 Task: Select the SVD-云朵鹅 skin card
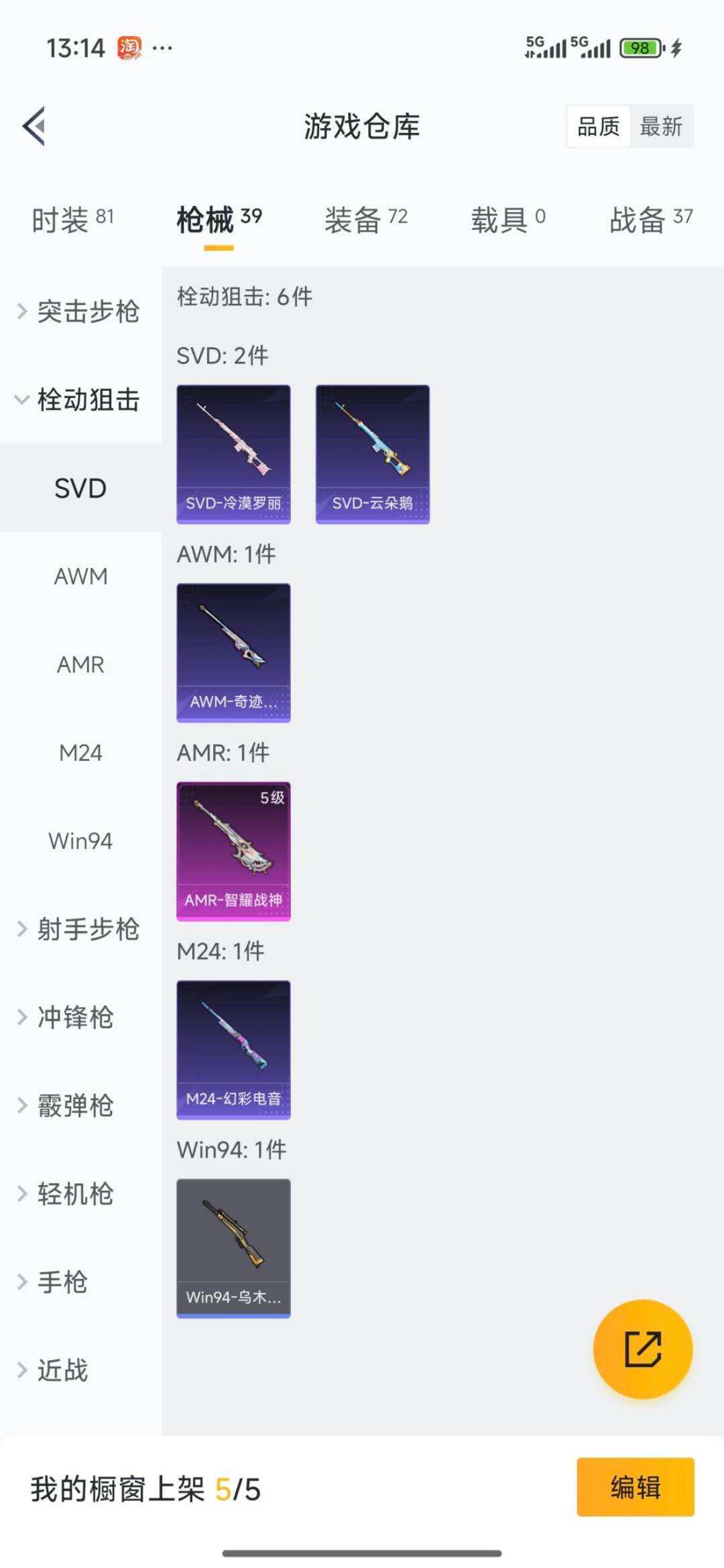tap(372, 452)
